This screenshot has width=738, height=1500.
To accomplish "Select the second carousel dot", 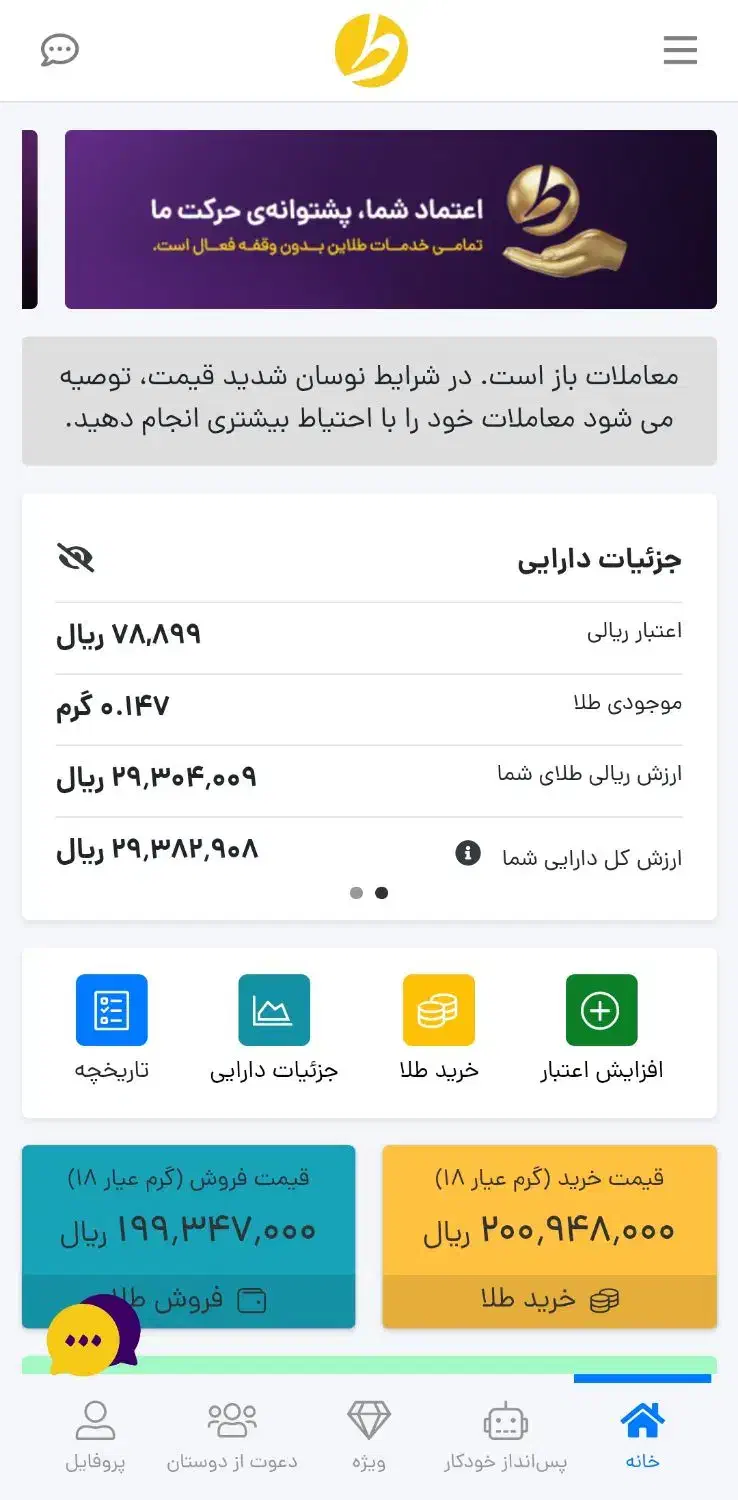I will [381, 892].
